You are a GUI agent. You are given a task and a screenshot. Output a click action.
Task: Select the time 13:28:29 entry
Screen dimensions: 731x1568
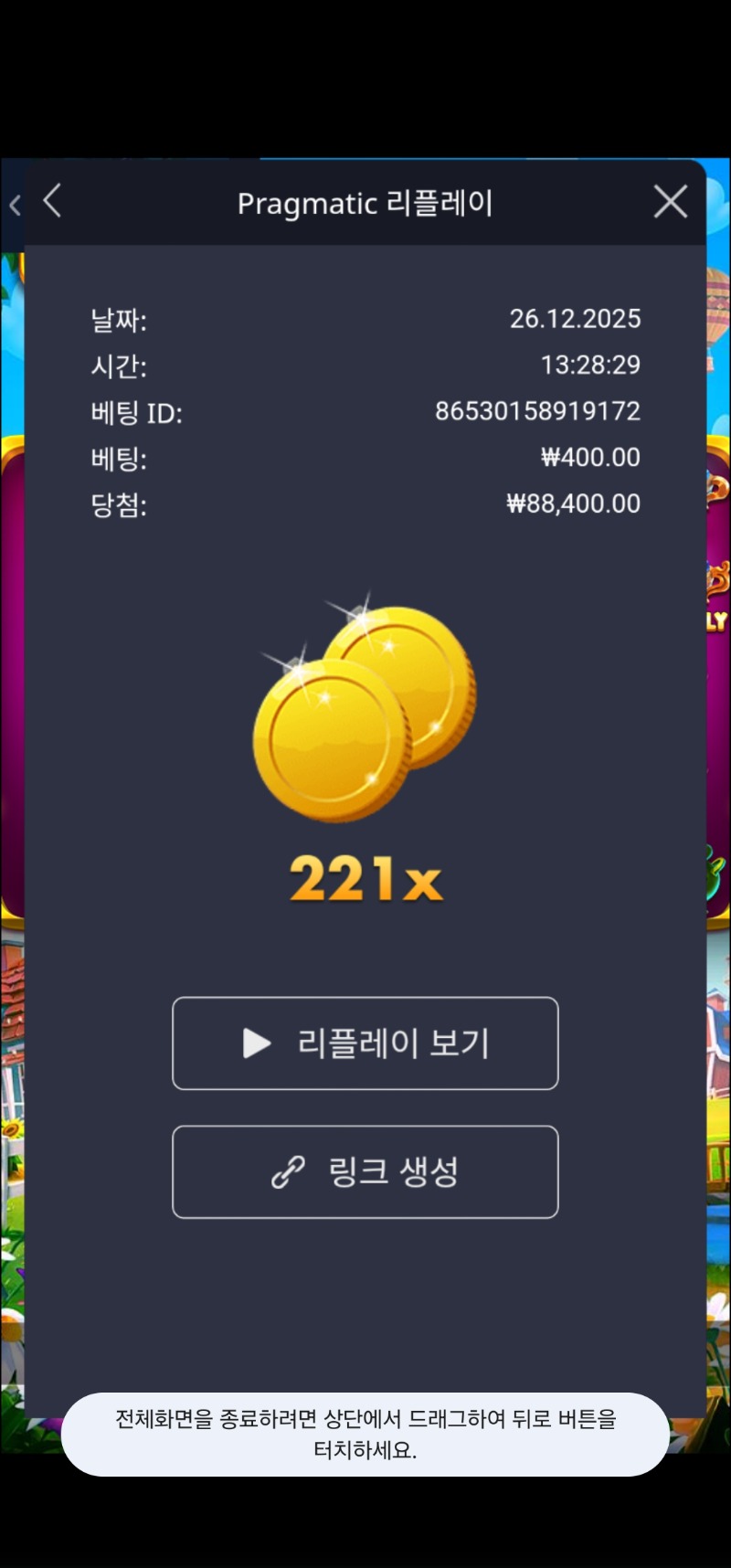click(x=590, y=366)
